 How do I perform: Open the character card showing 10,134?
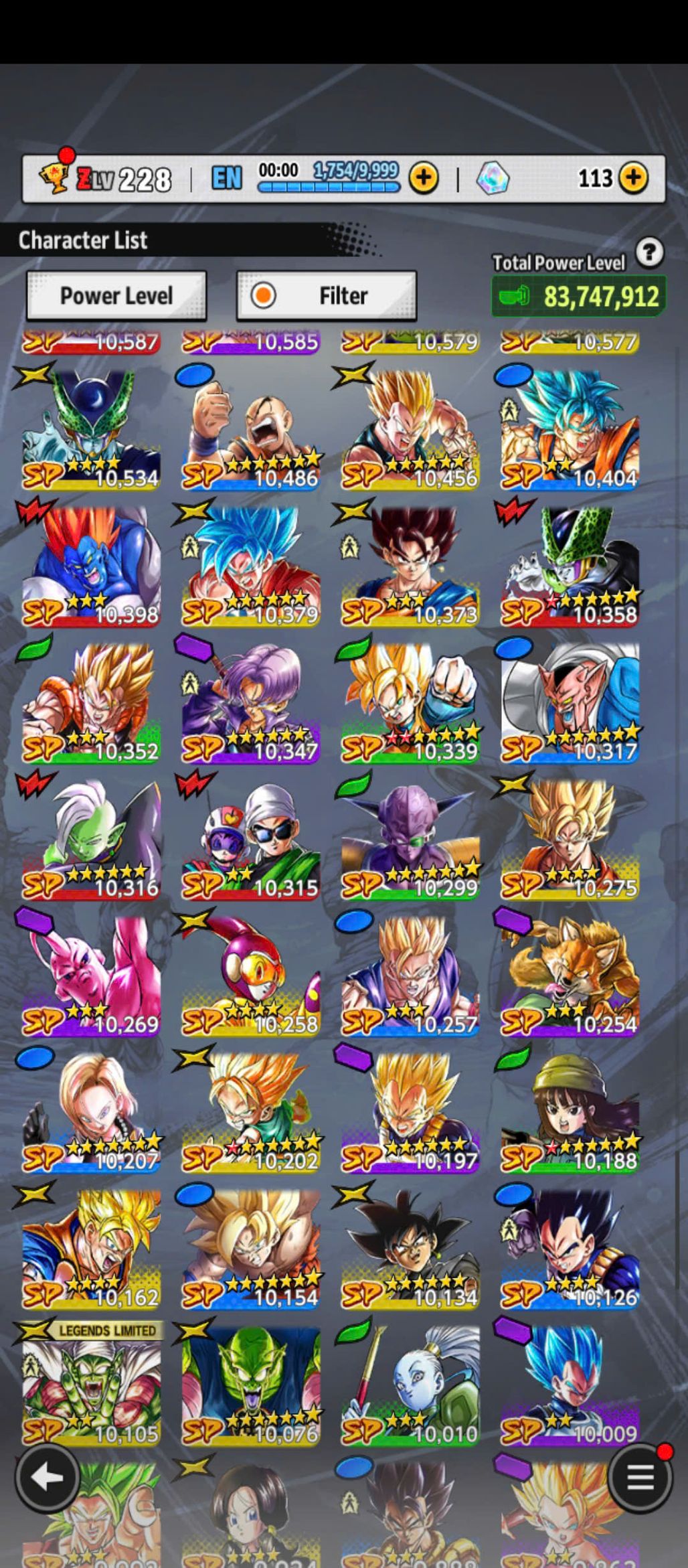coord(410,1249)
